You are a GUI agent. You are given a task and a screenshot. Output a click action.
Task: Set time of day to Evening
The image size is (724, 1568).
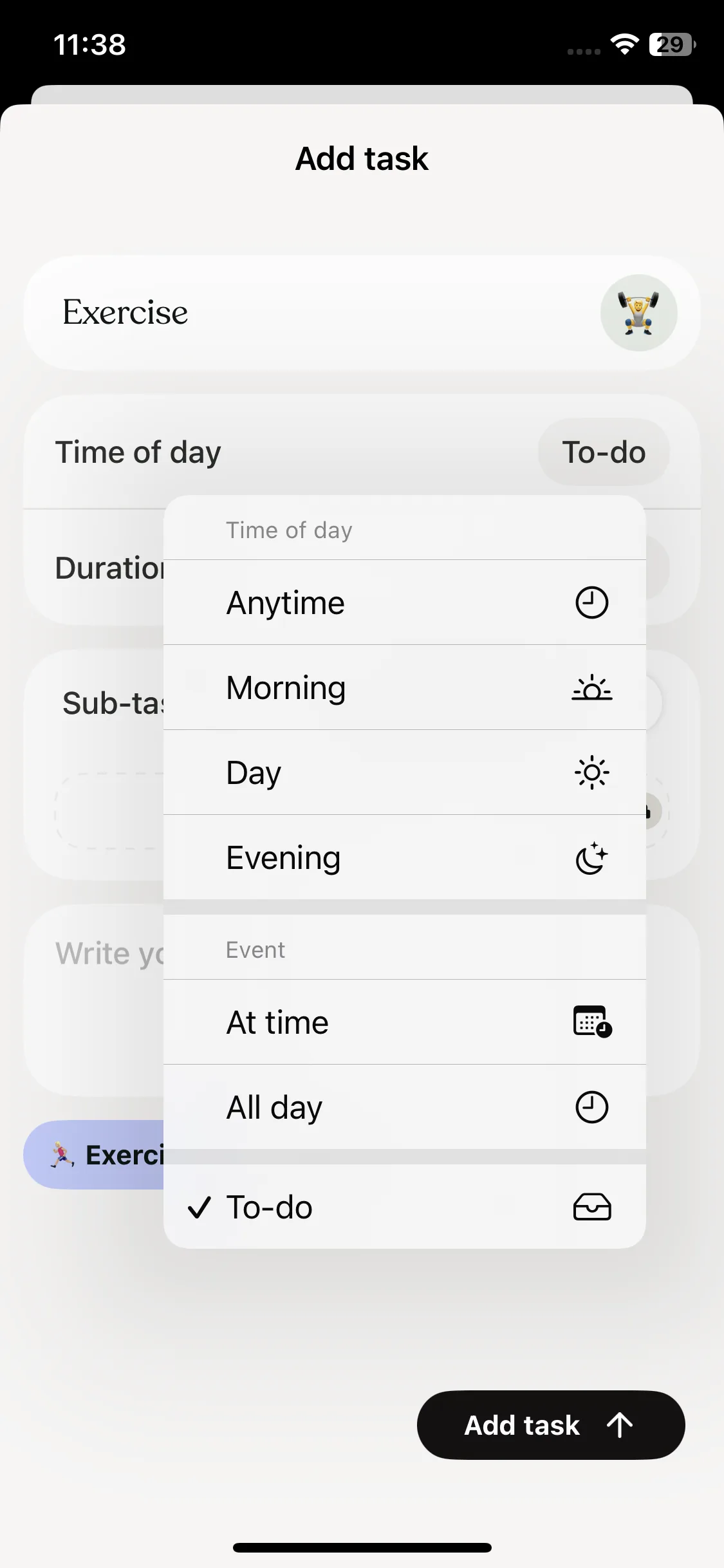(404, 857)
